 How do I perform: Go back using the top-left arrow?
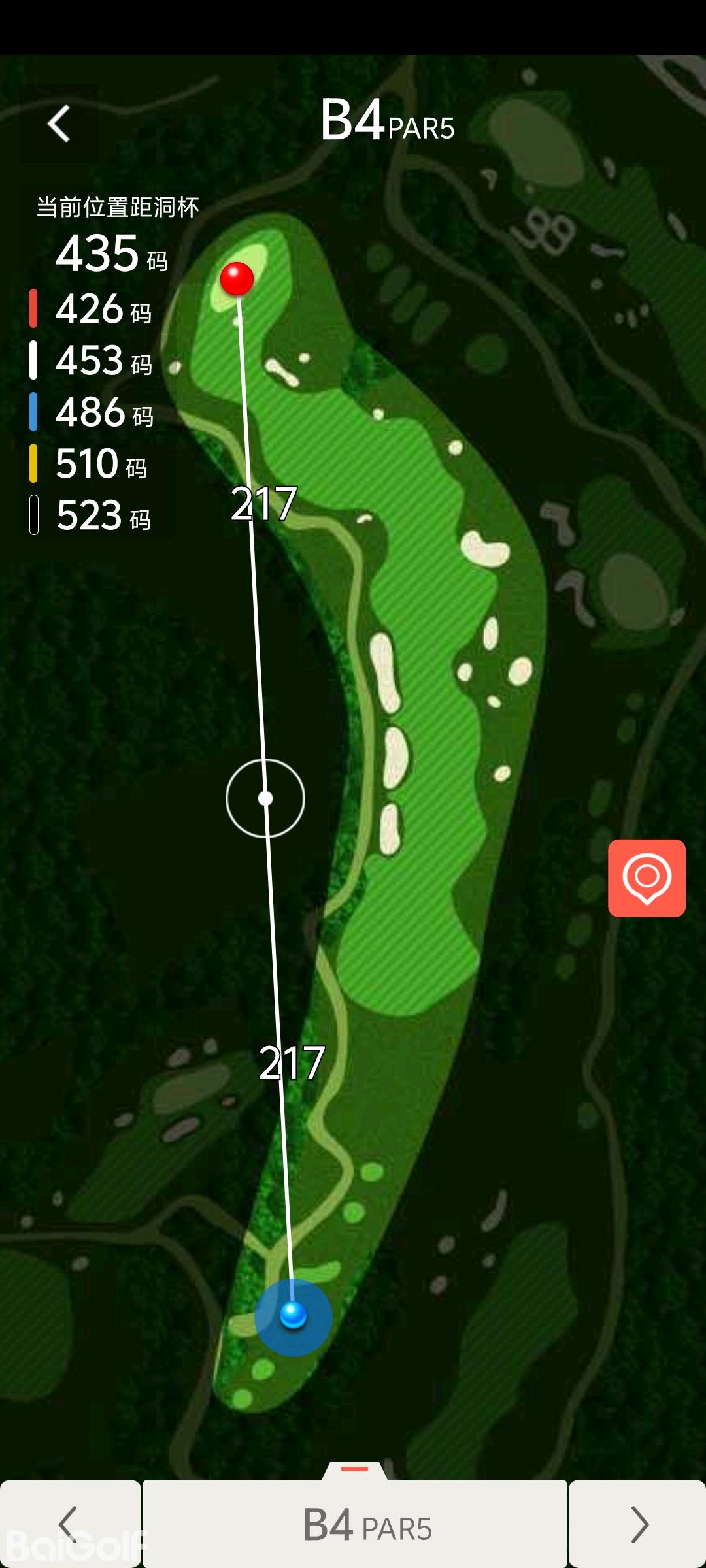coord(59,123)
